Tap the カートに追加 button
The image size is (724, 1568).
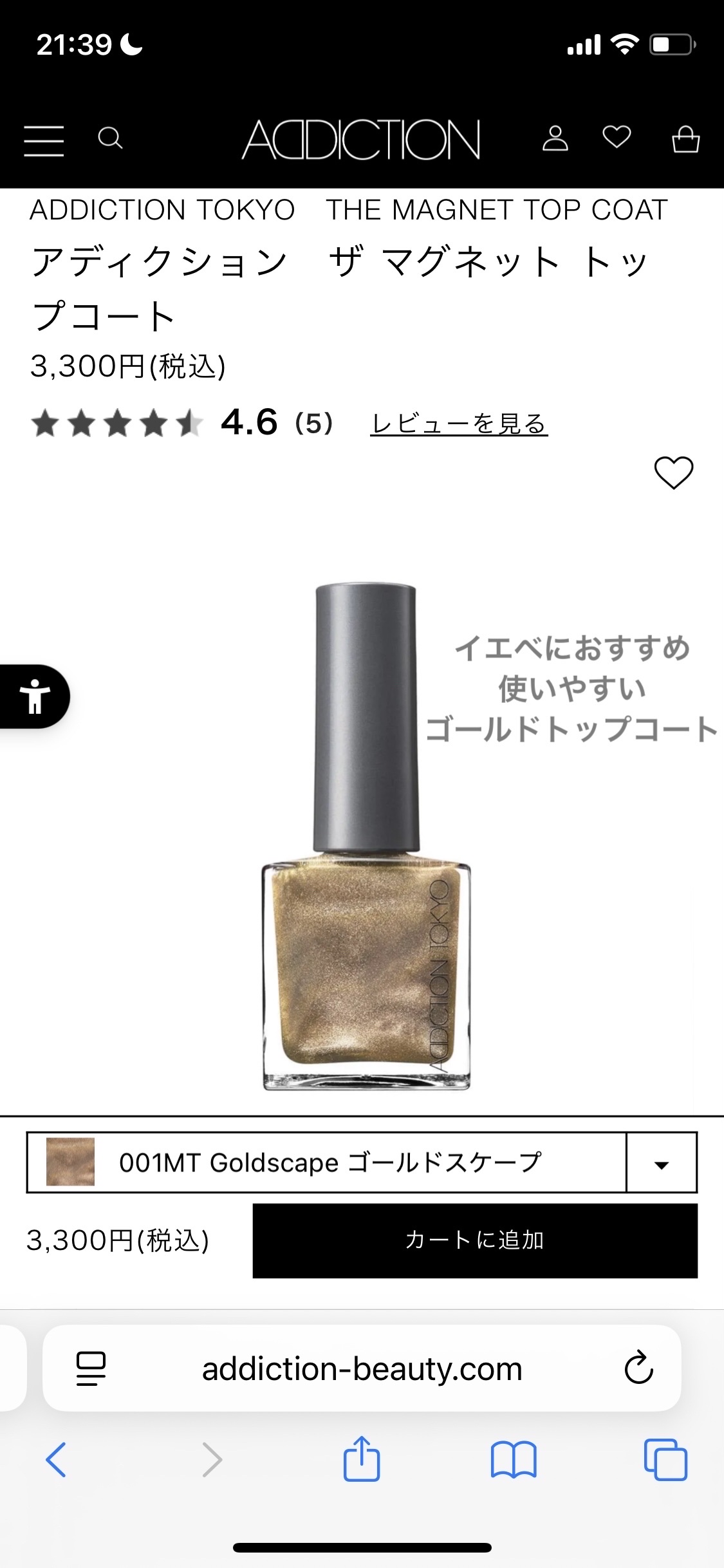tap(475, 1240)
